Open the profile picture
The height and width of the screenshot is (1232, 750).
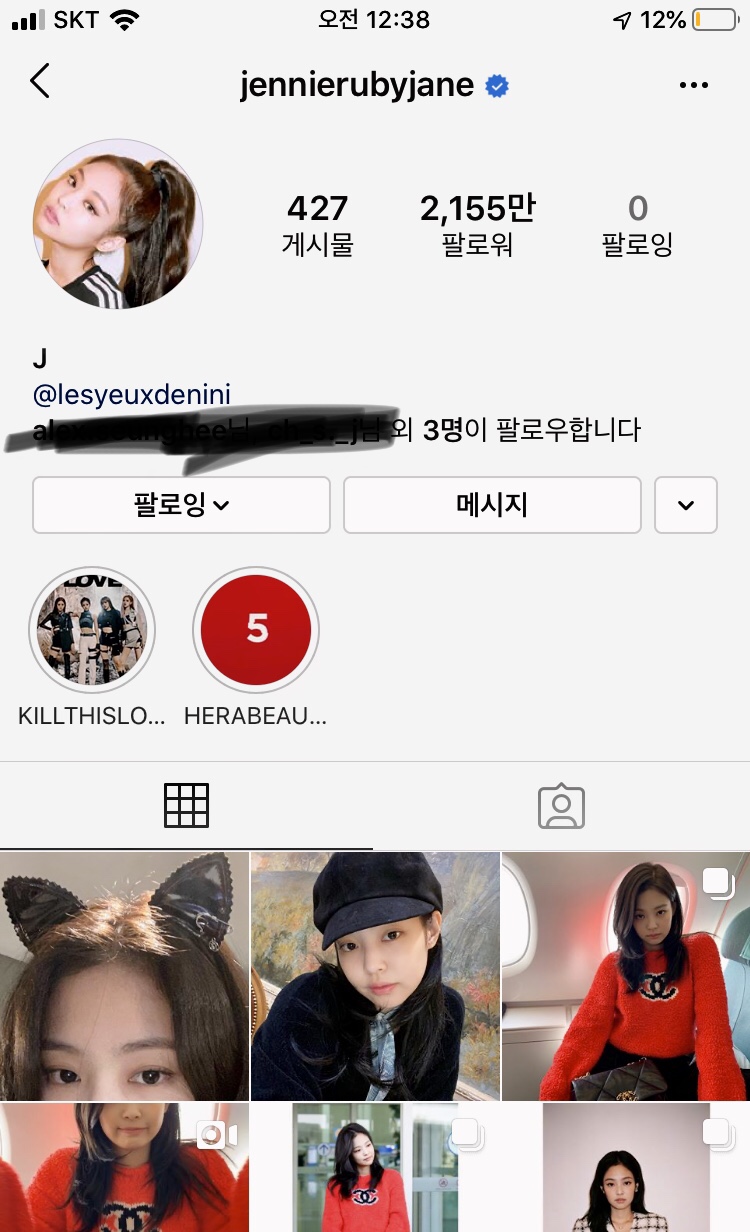[118, 224]
